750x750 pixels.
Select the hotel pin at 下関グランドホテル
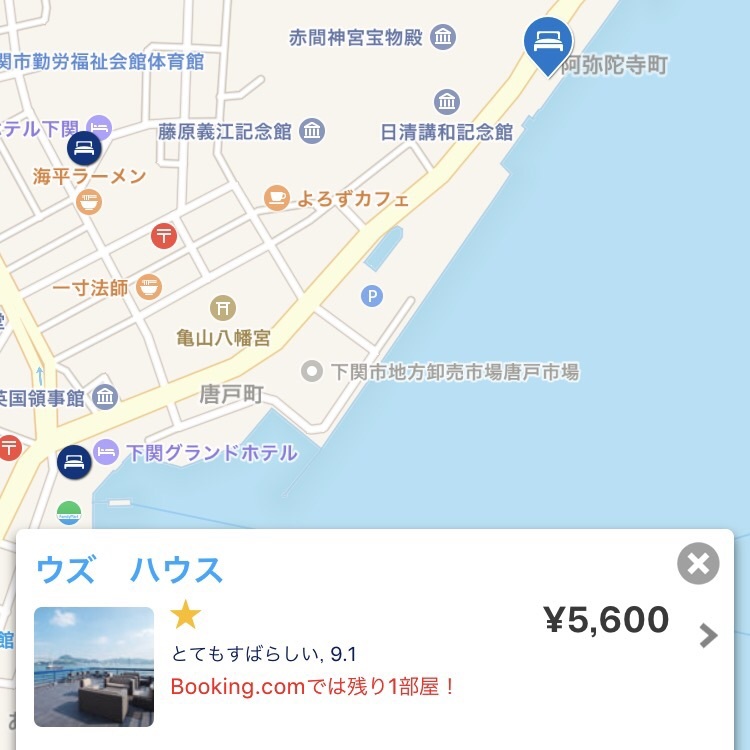tap(74, 461)
